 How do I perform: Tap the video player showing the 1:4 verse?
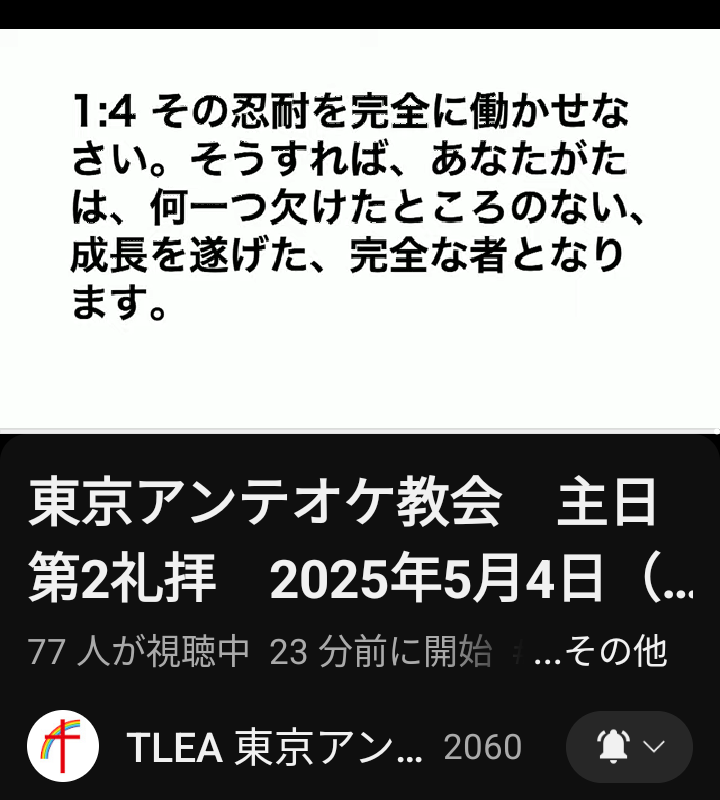pos(360,230)
